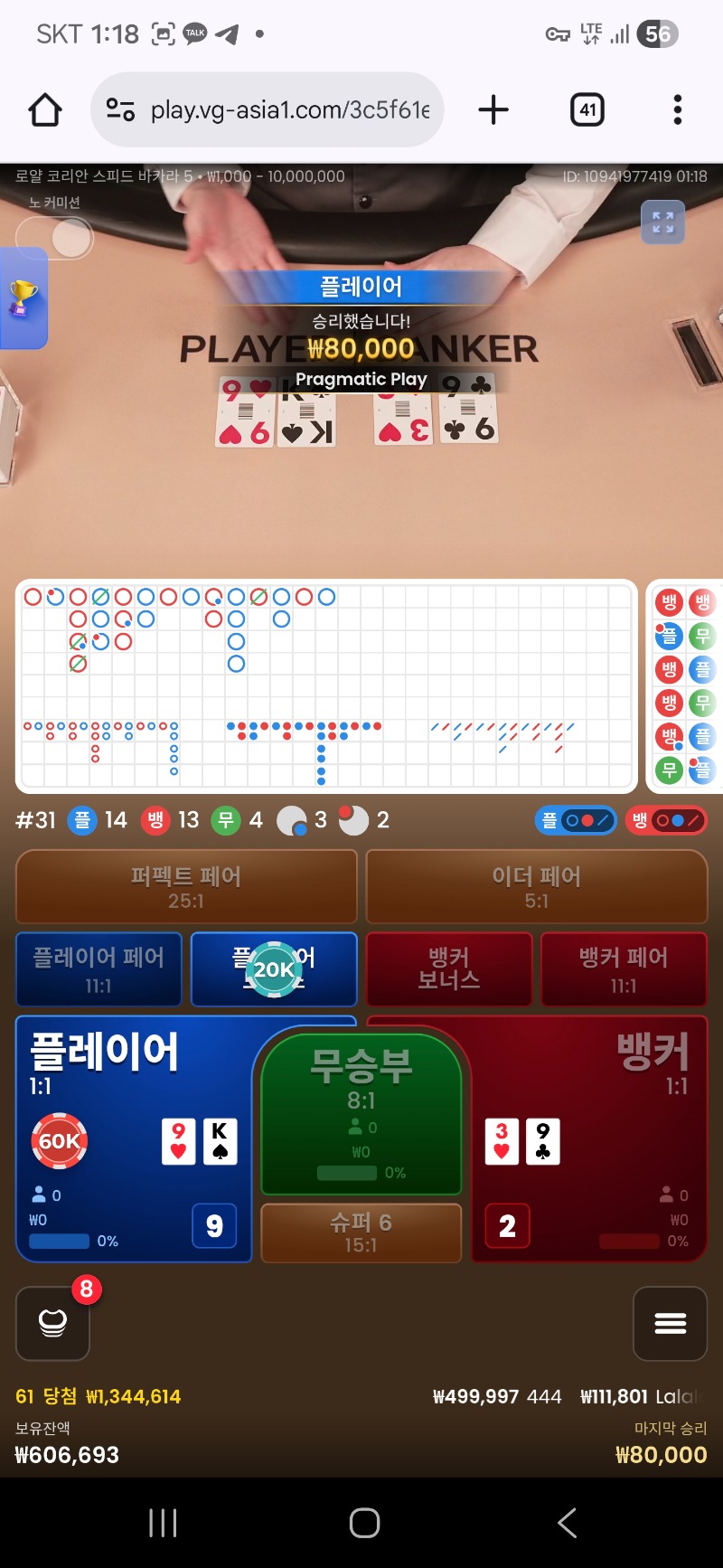Toggle the 노 커미션 switch
723x1568 pixels.
click(x=56, y=239)
